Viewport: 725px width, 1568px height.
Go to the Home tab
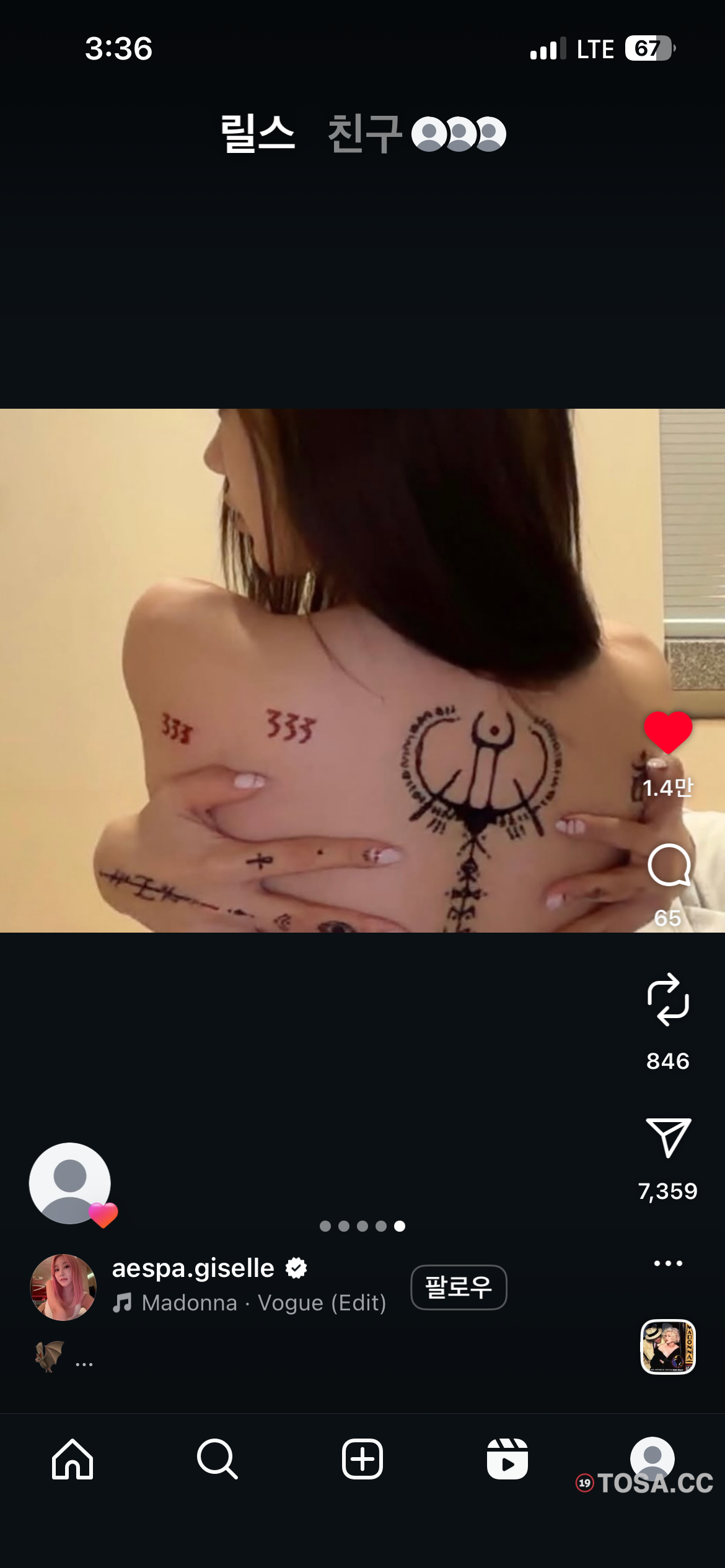pos(72,1459)
